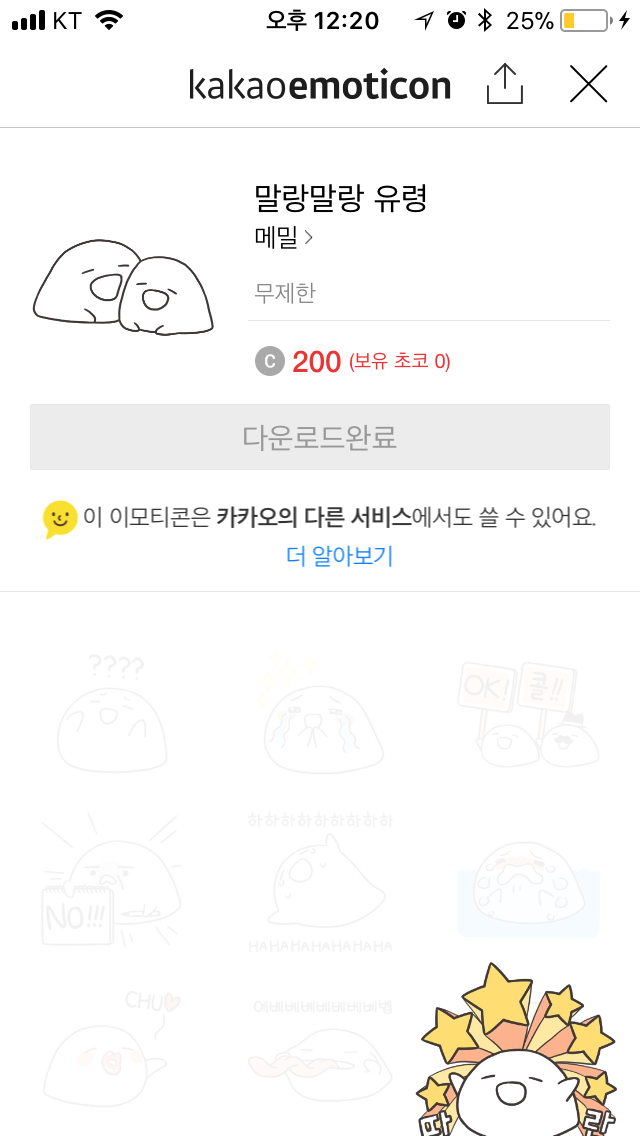
Task: Close the kakao emoticon page
Action: click(588, 86)
